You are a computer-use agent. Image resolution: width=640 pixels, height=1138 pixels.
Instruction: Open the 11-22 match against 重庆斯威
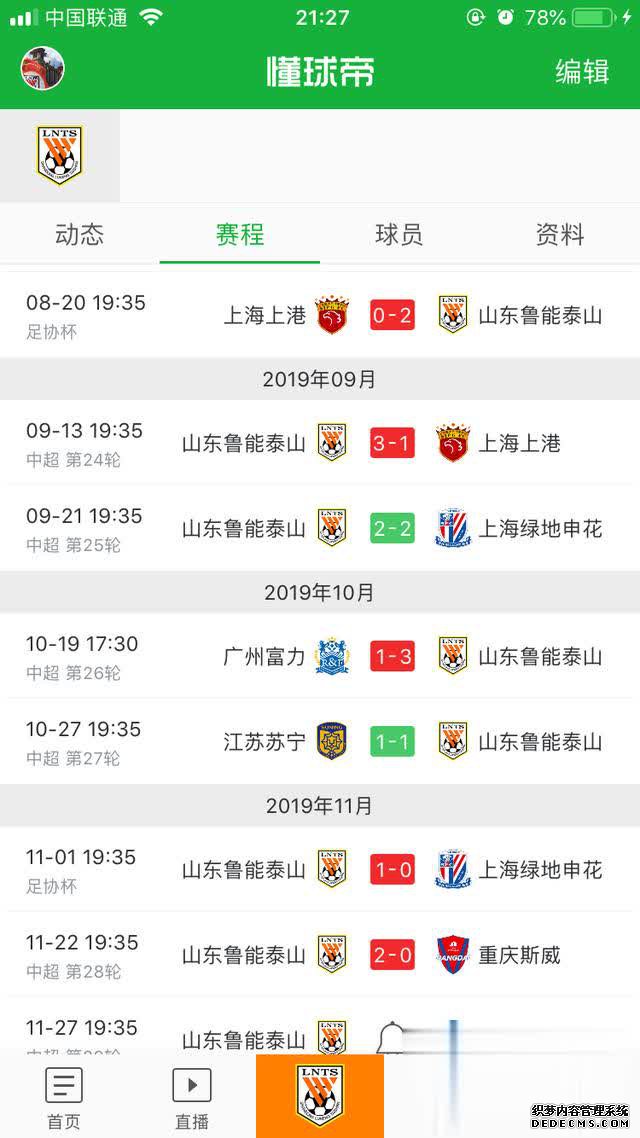(x=320, y=955)
